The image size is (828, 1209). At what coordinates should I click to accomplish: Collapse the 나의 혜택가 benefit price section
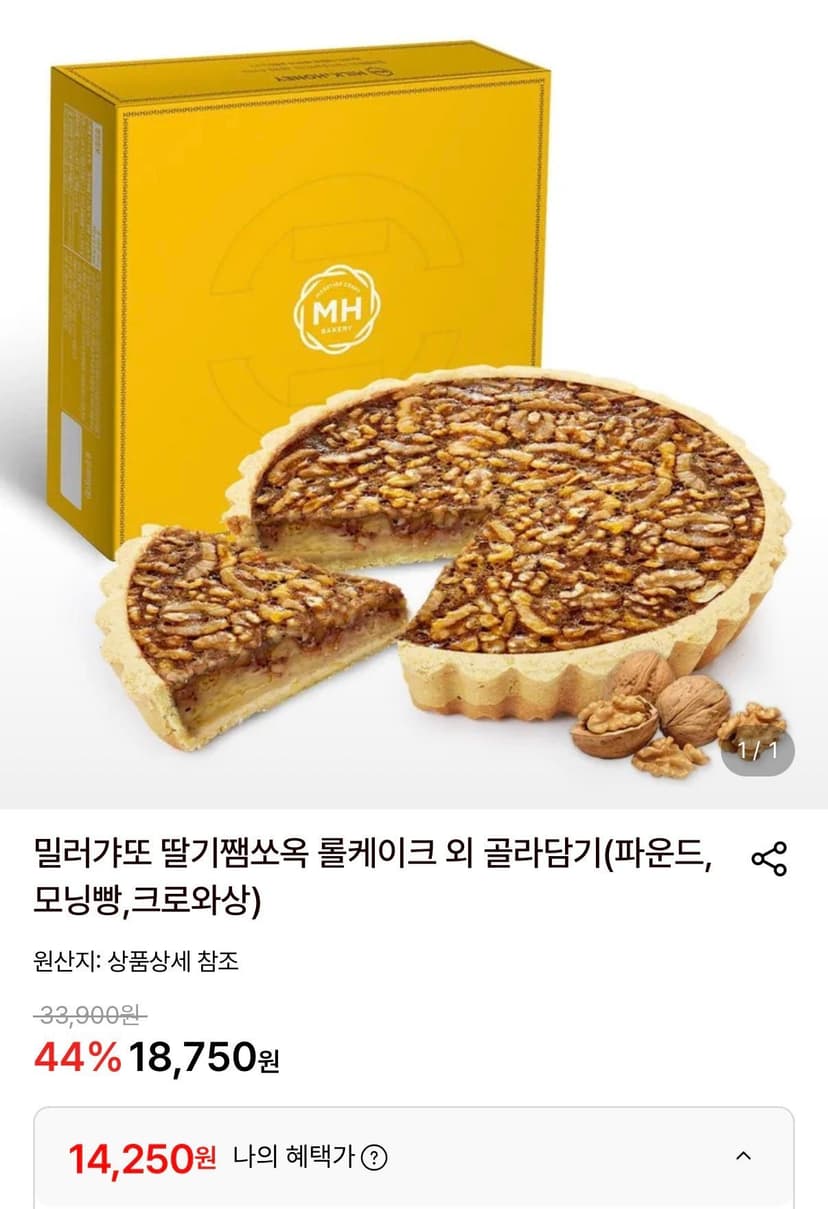coord(743,1156)
